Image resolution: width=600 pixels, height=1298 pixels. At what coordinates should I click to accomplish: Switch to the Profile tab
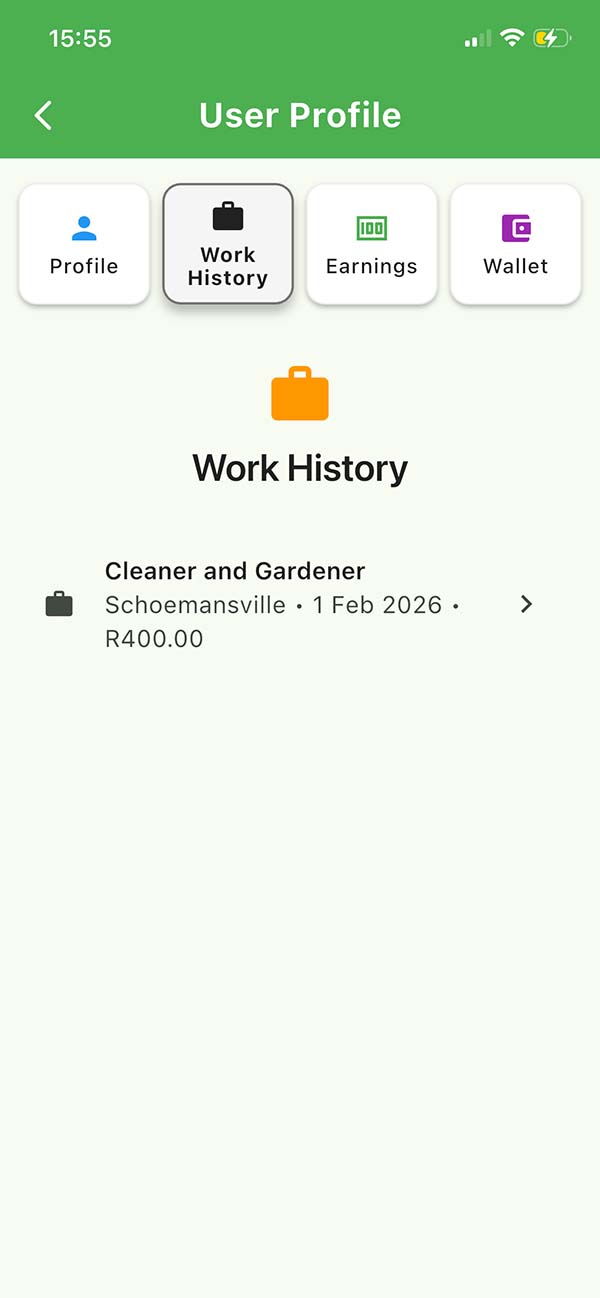[x=84, y=244]
